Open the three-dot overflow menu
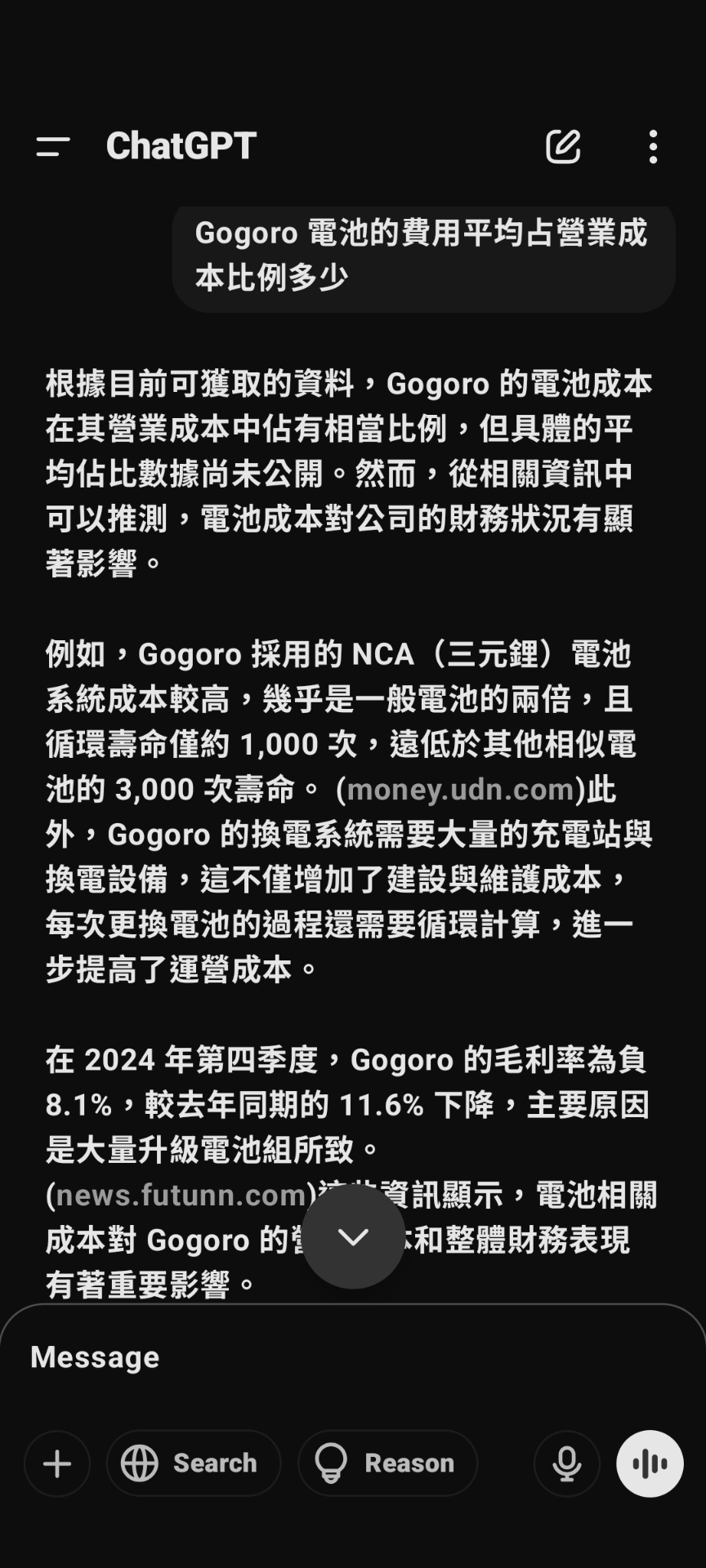The width and height of the screenshot is (706, 1568). tap(653, 147)
